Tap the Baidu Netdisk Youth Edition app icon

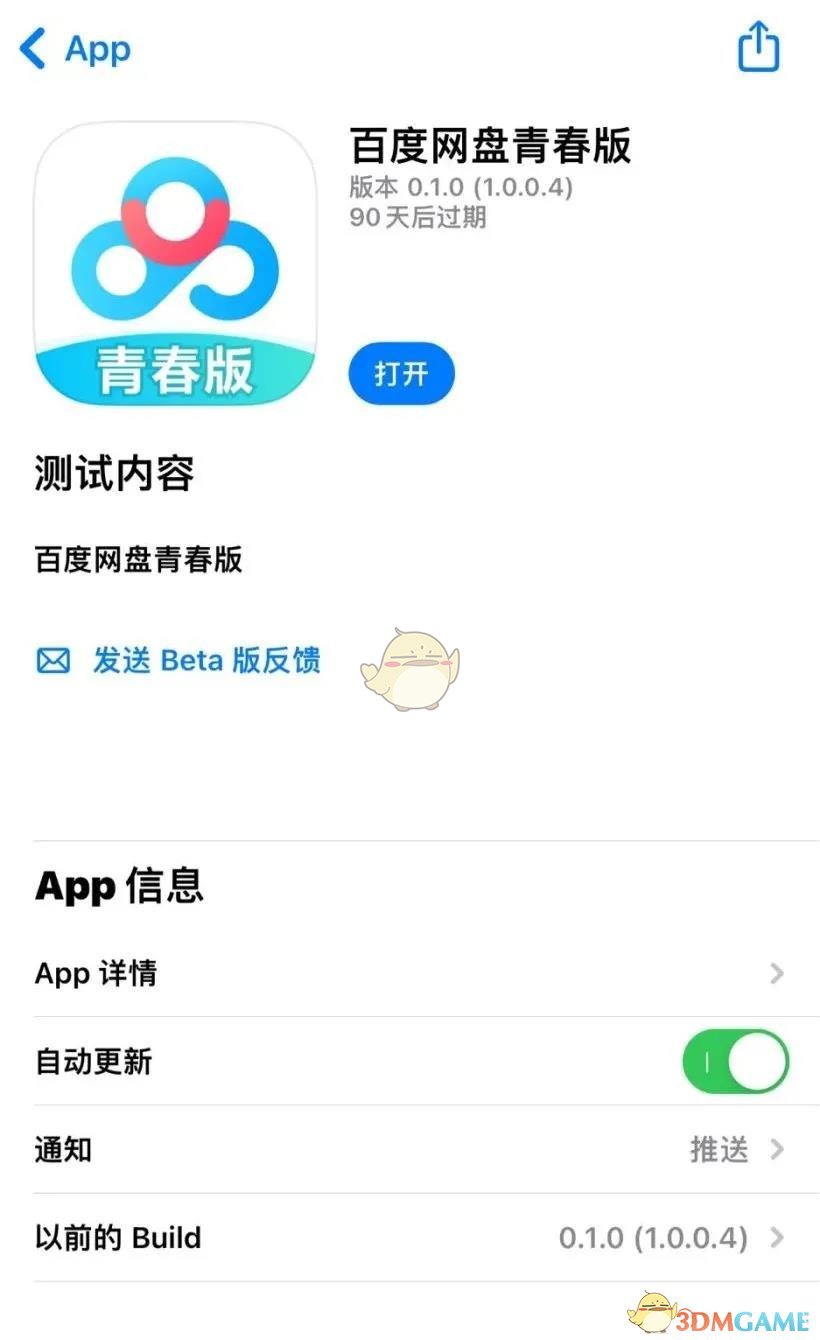(x=173, y=265)
